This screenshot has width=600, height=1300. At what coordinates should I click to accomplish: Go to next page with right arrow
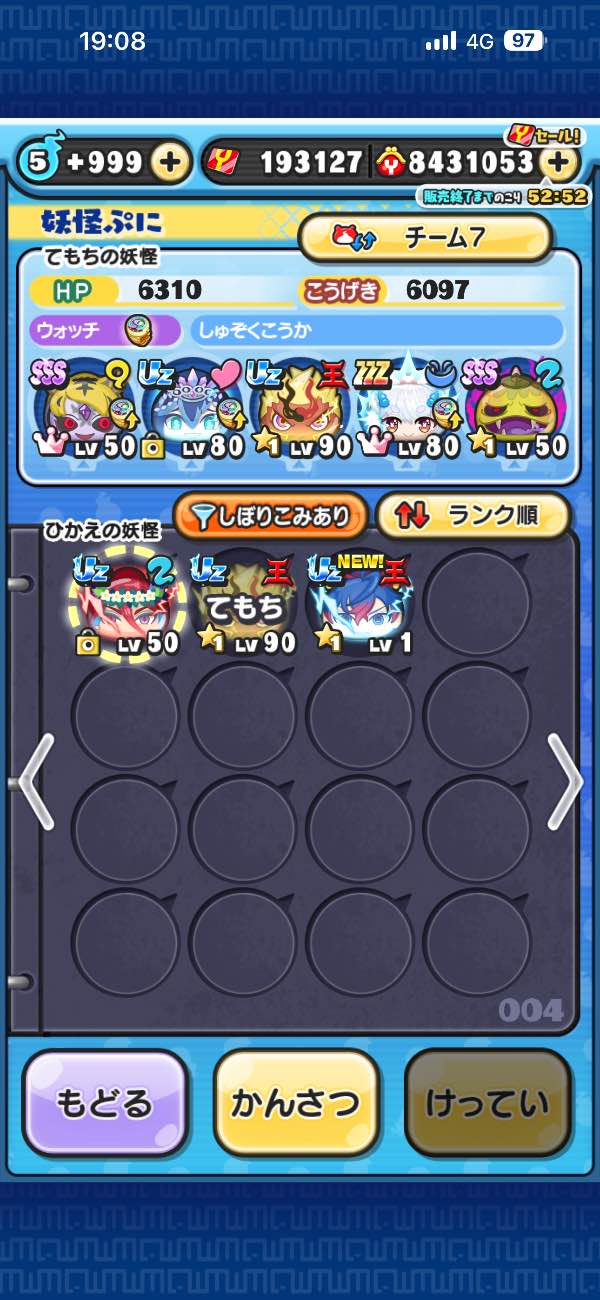click(x=566, y=781)
